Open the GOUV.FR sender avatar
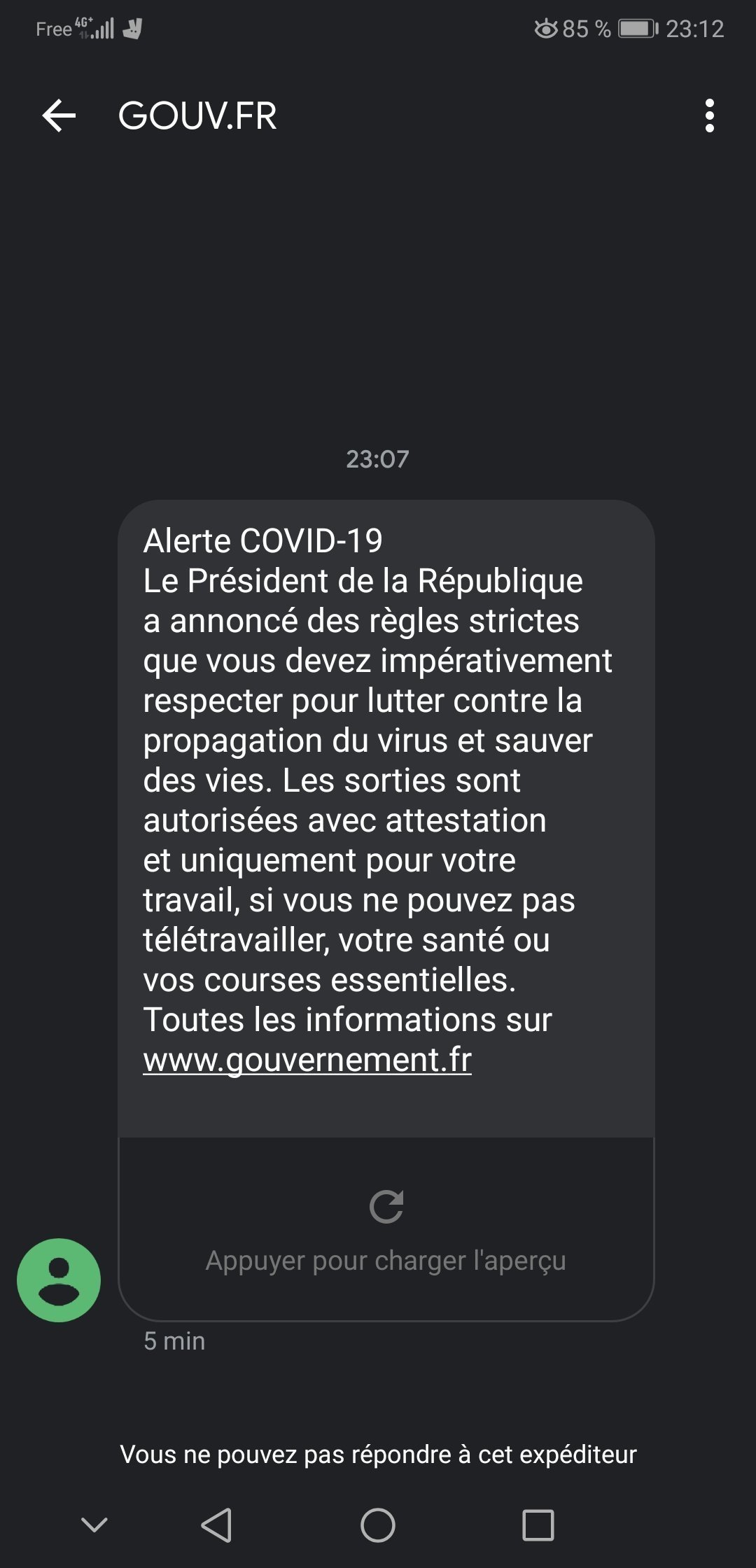 [x=59, y=1280]
